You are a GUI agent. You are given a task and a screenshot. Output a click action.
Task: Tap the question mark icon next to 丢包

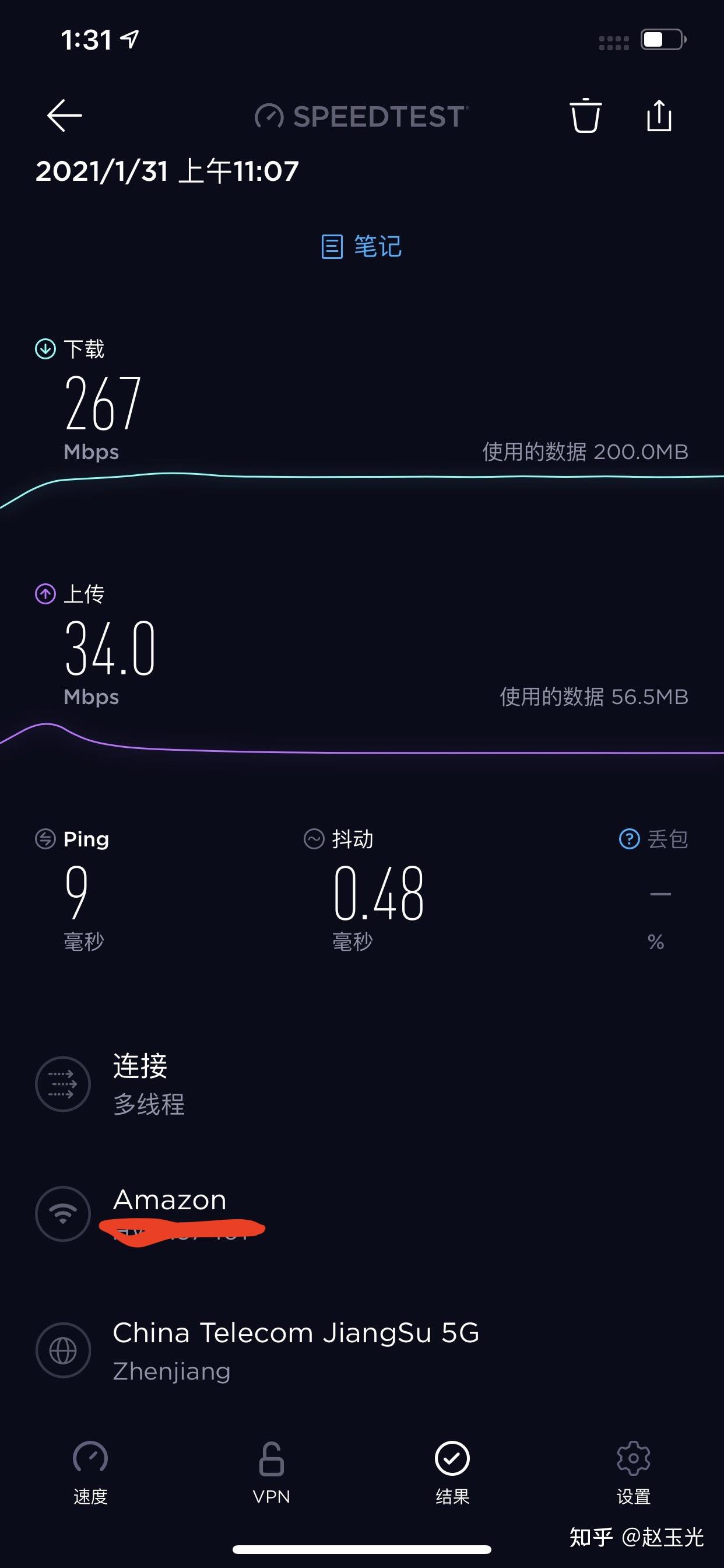point(630,838)
